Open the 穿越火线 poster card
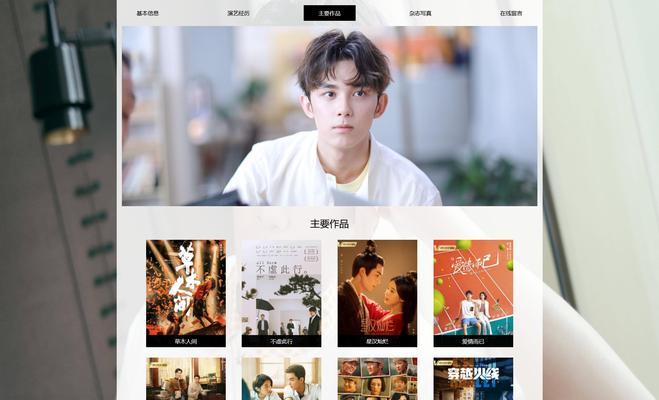 click(473, 380)
